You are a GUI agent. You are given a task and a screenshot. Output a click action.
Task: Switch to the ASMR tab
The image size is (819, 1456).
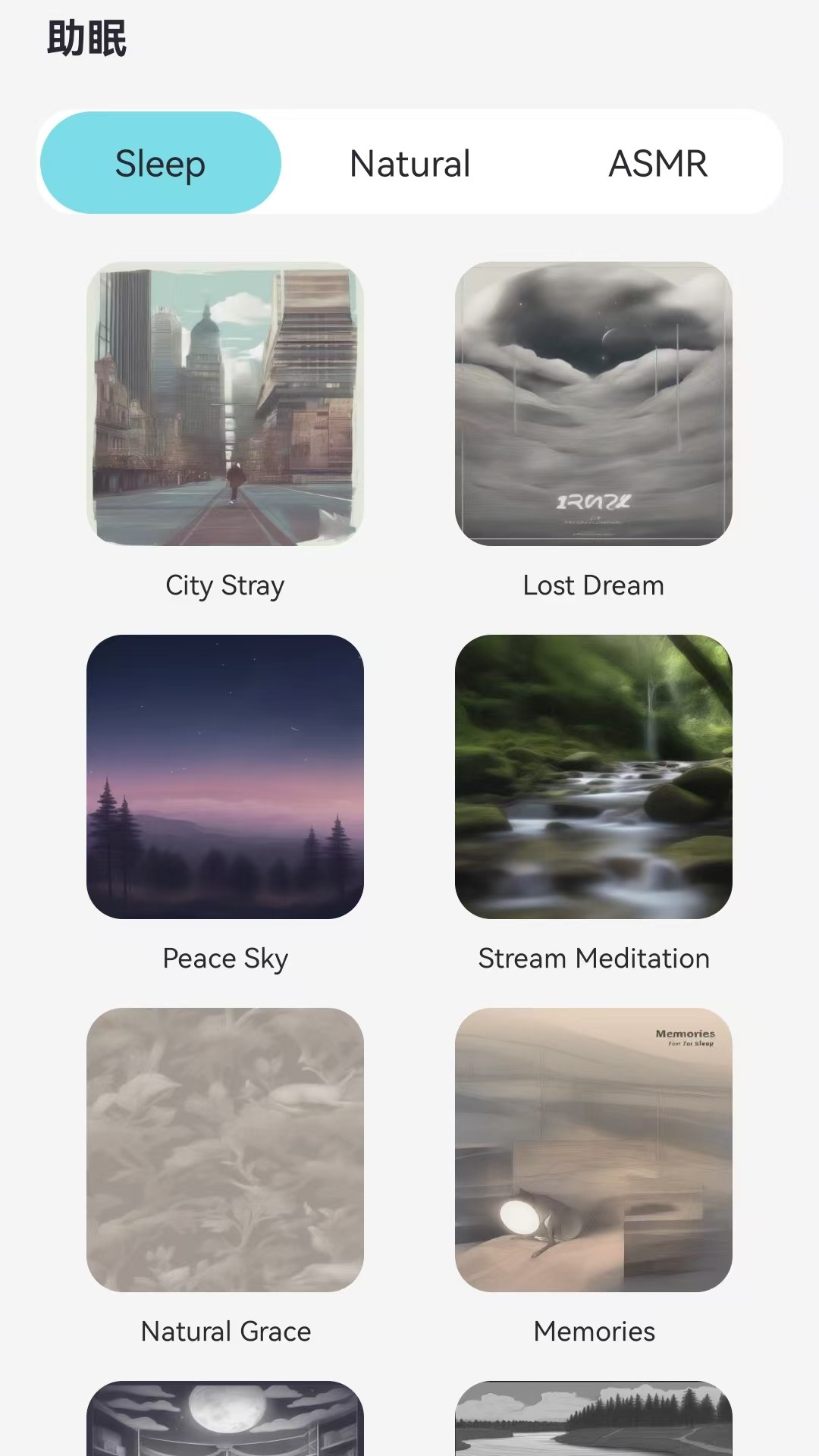coord(657,163)
